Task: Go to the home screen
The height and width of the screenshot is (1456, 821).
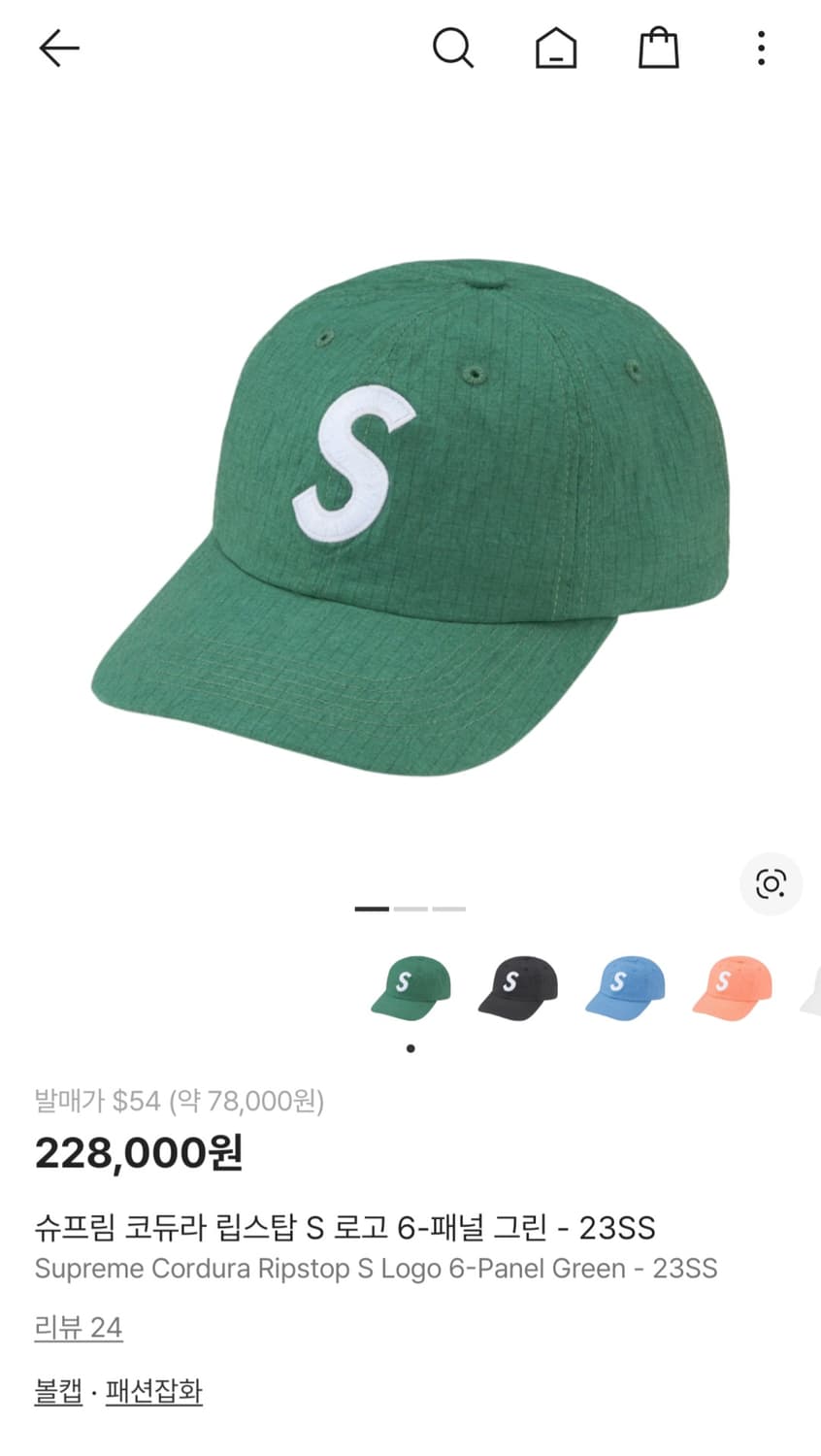Action: 556,48
